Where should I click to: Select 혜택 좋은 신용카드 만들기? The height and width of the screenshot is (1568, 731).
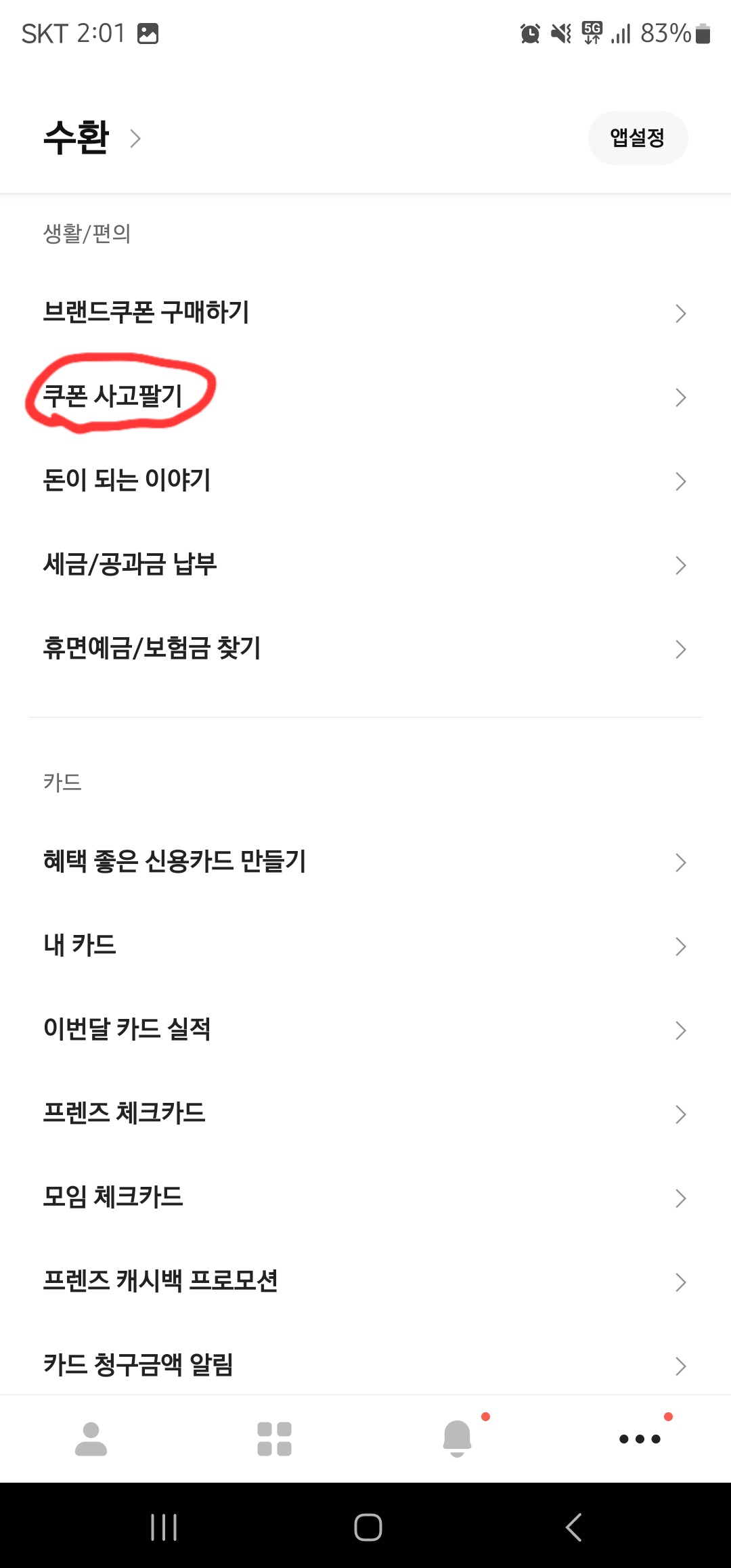pyautogui.click(x=173, y=862)
